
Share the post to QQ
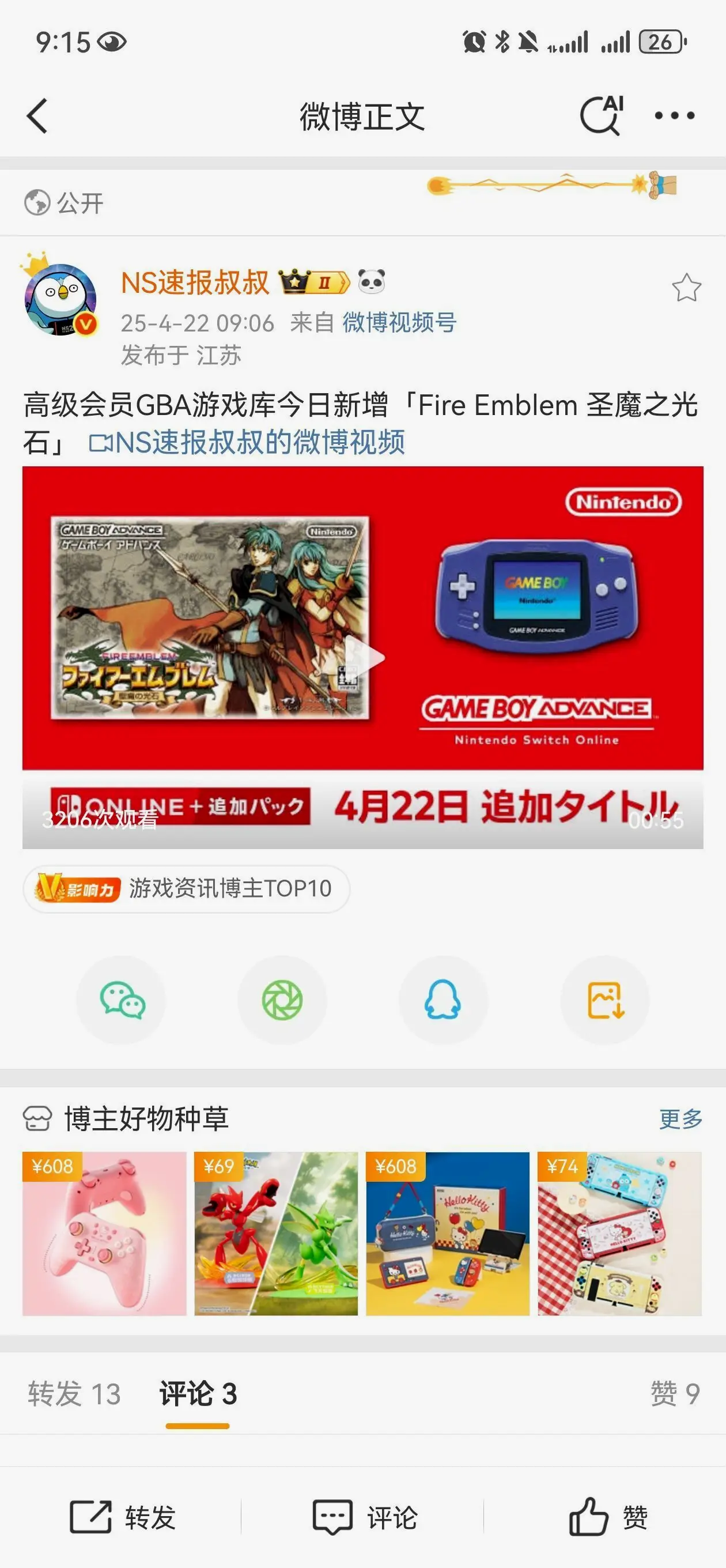click(x=443, y=1000)
